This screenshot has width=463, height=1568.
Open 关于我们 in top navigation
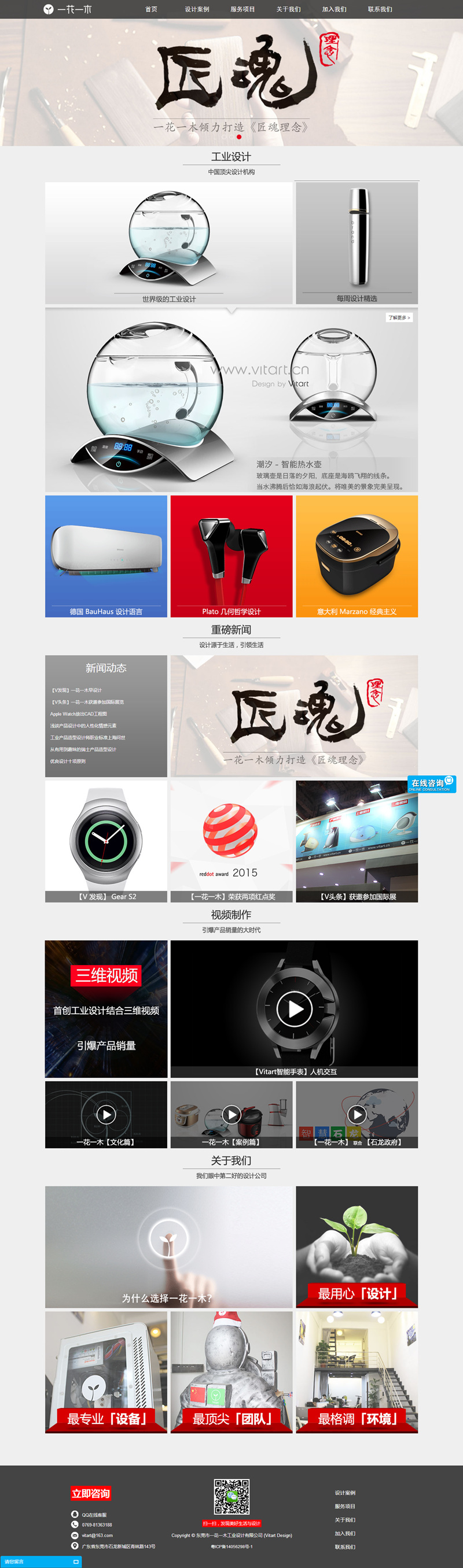(288, 9)
